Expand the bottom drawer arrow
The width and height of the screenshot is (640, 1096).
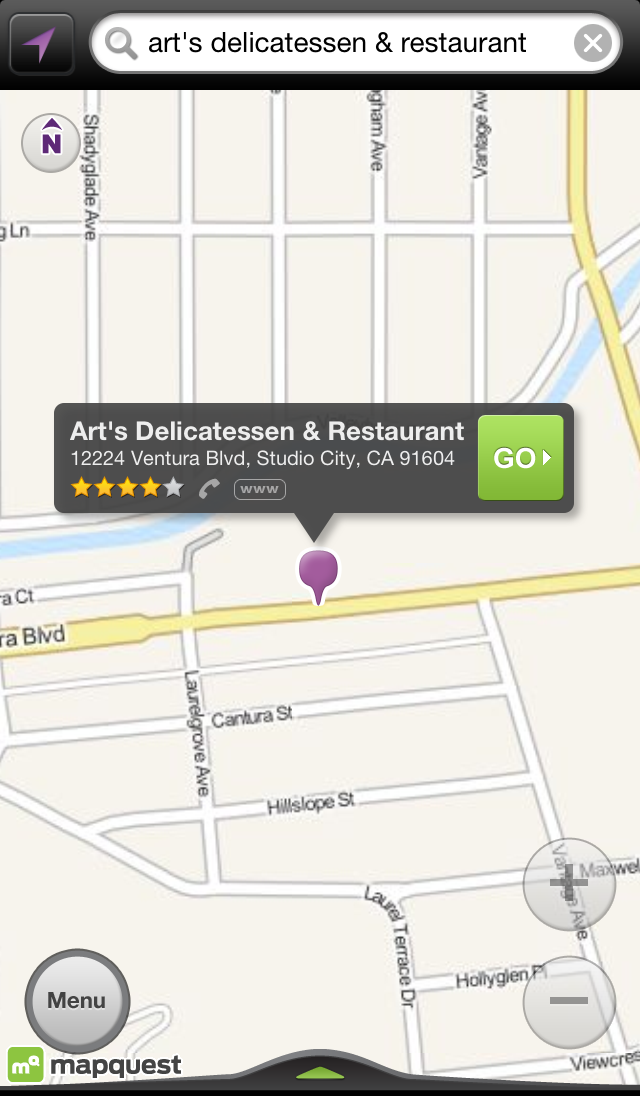pos(321,1074)
